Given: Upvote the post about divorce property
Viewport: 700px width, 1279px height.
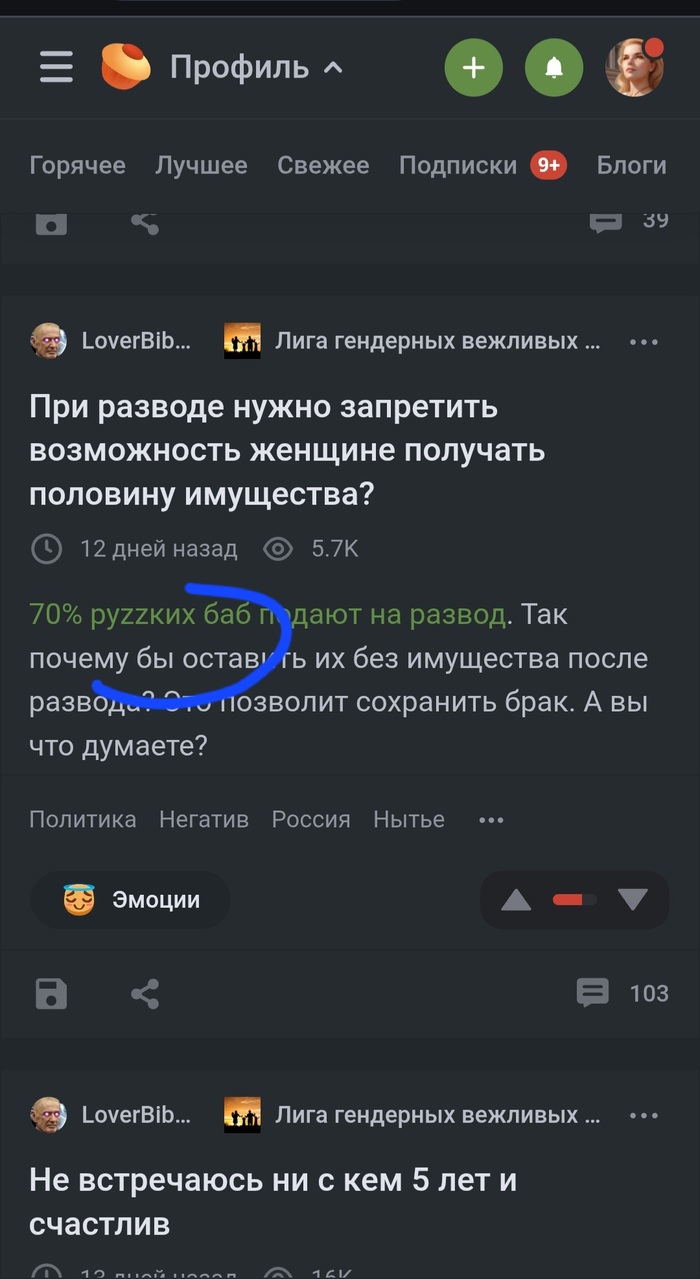Looking at the screenshot, I should [516, 900].
